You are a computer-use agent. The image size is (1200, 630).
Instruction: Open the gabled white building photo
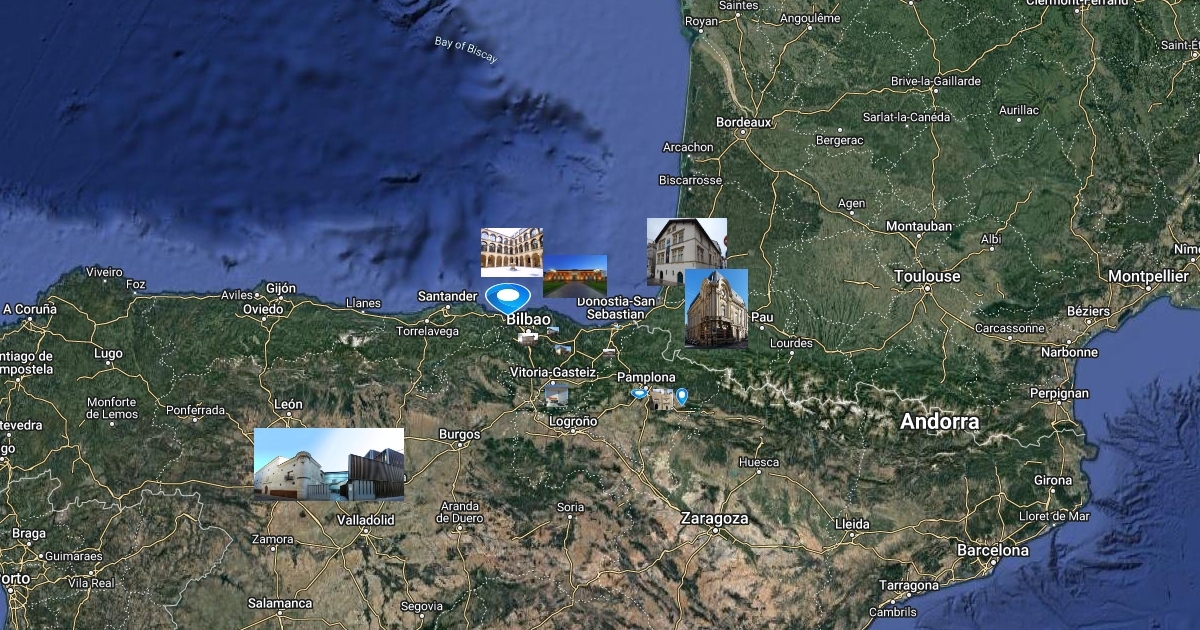tap(686, 252)
